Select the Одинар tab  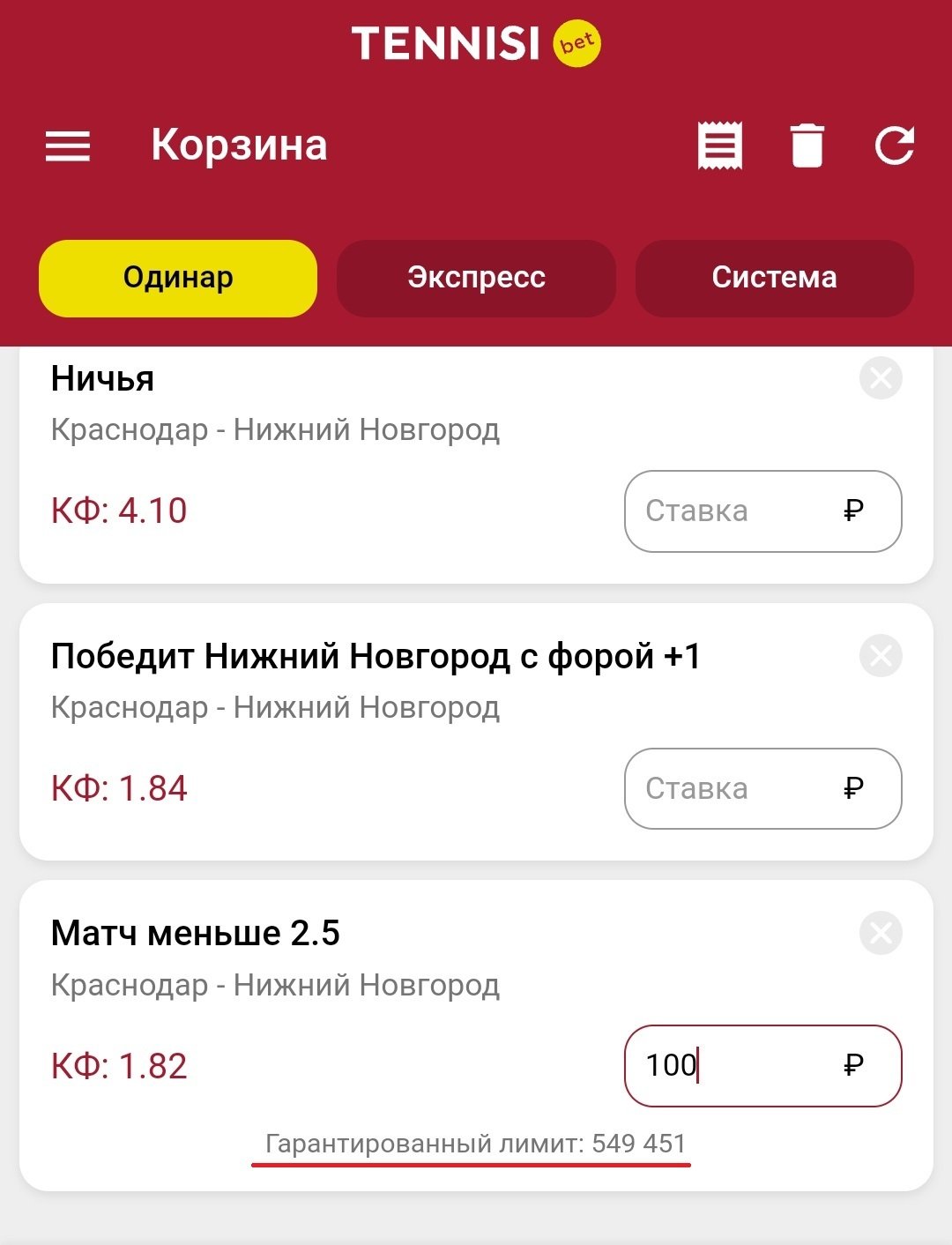pos(178,278)
